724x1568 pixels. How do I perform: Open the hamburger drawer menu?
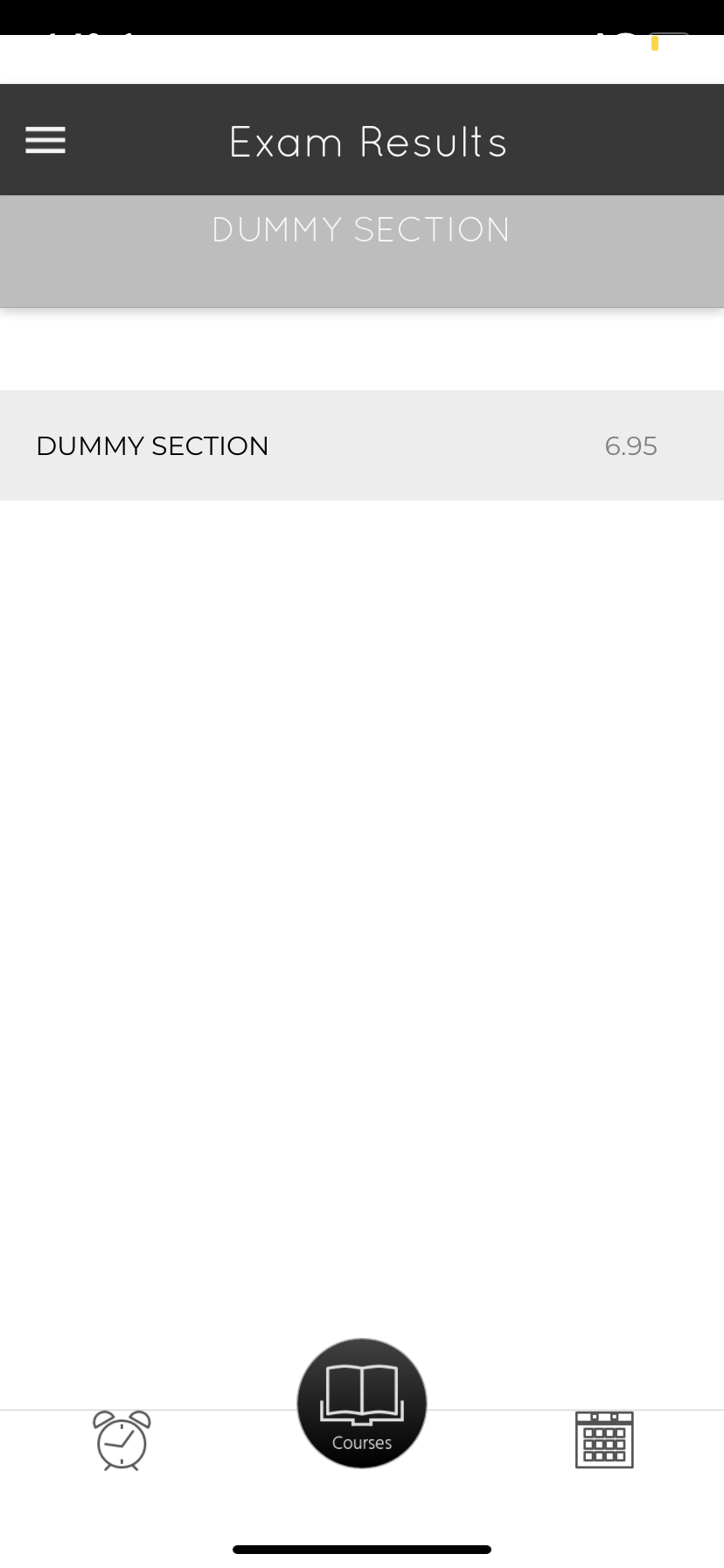tap(45, 140)
